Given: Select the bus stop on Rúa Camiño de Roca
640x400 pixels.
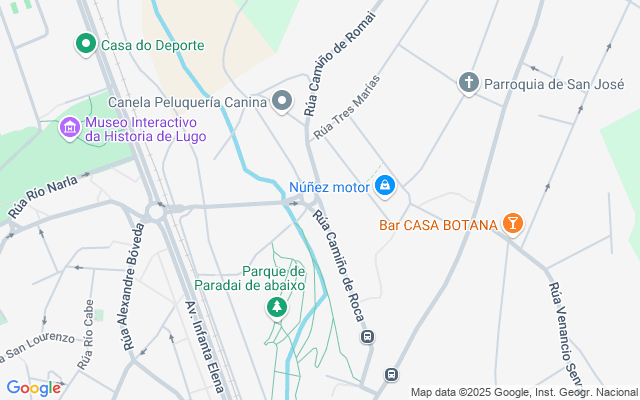Looking at the screenshot, I should click(368, 337).
